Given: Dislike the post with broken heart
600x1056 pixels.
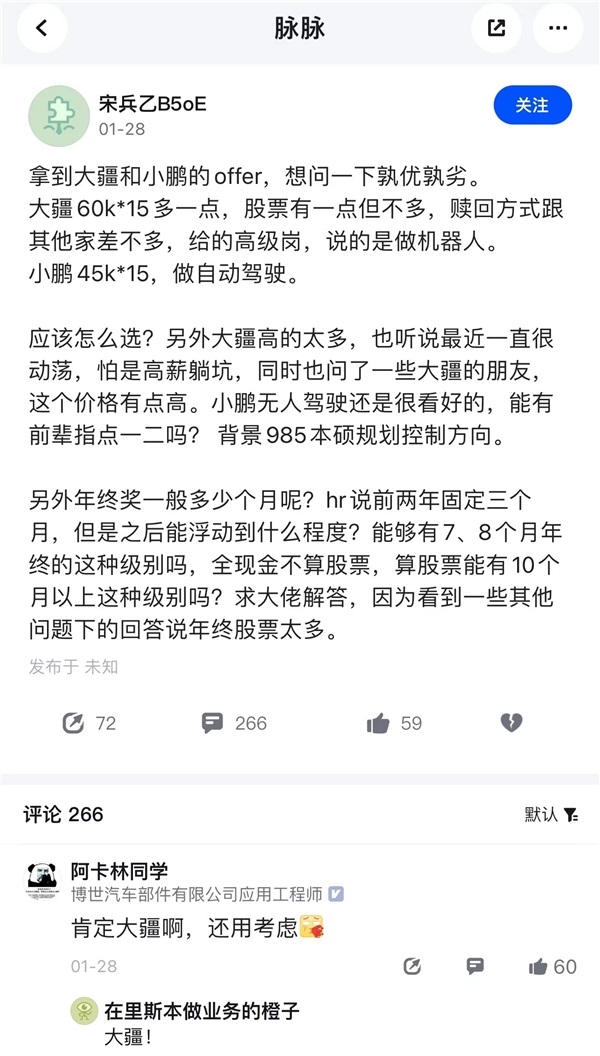Looking at the screenshot, I should tap(511, 723).
